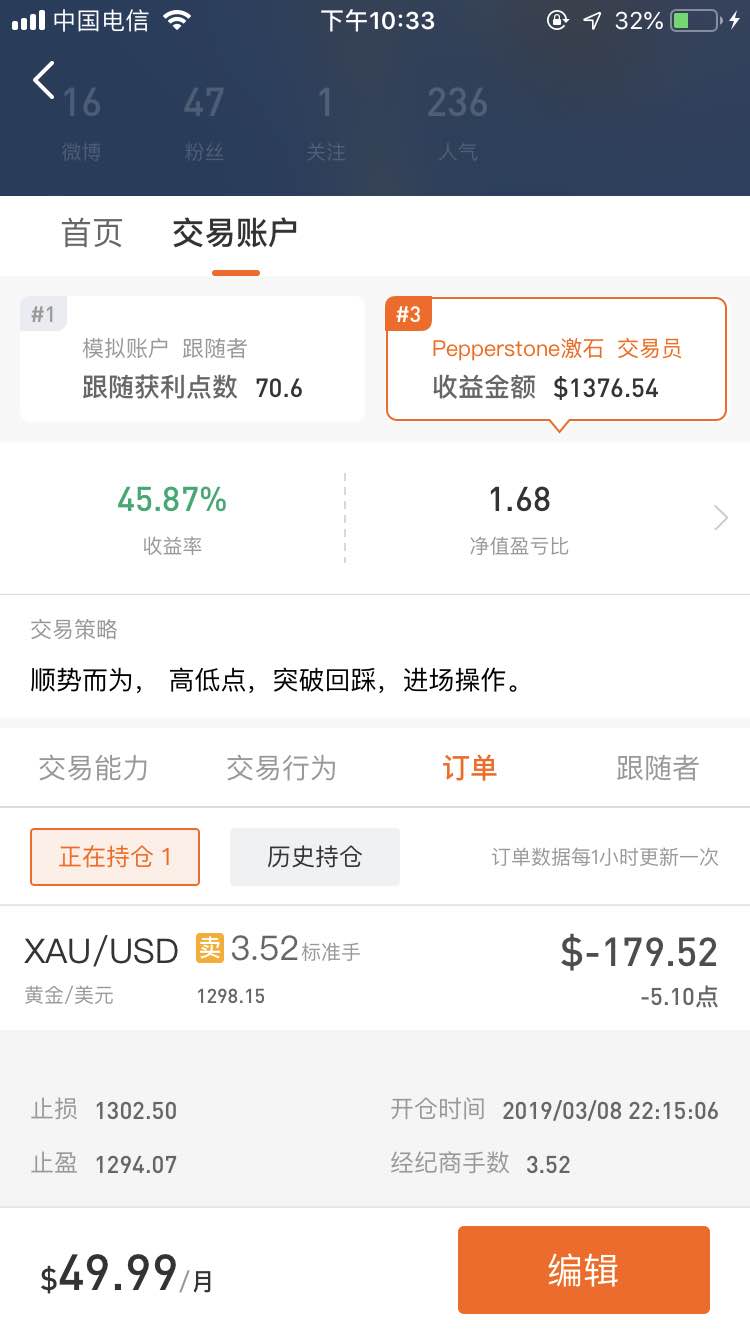Show 正在持仓 1 open positions
Screen dimensions: 750x1334
(x=115, y=857)
